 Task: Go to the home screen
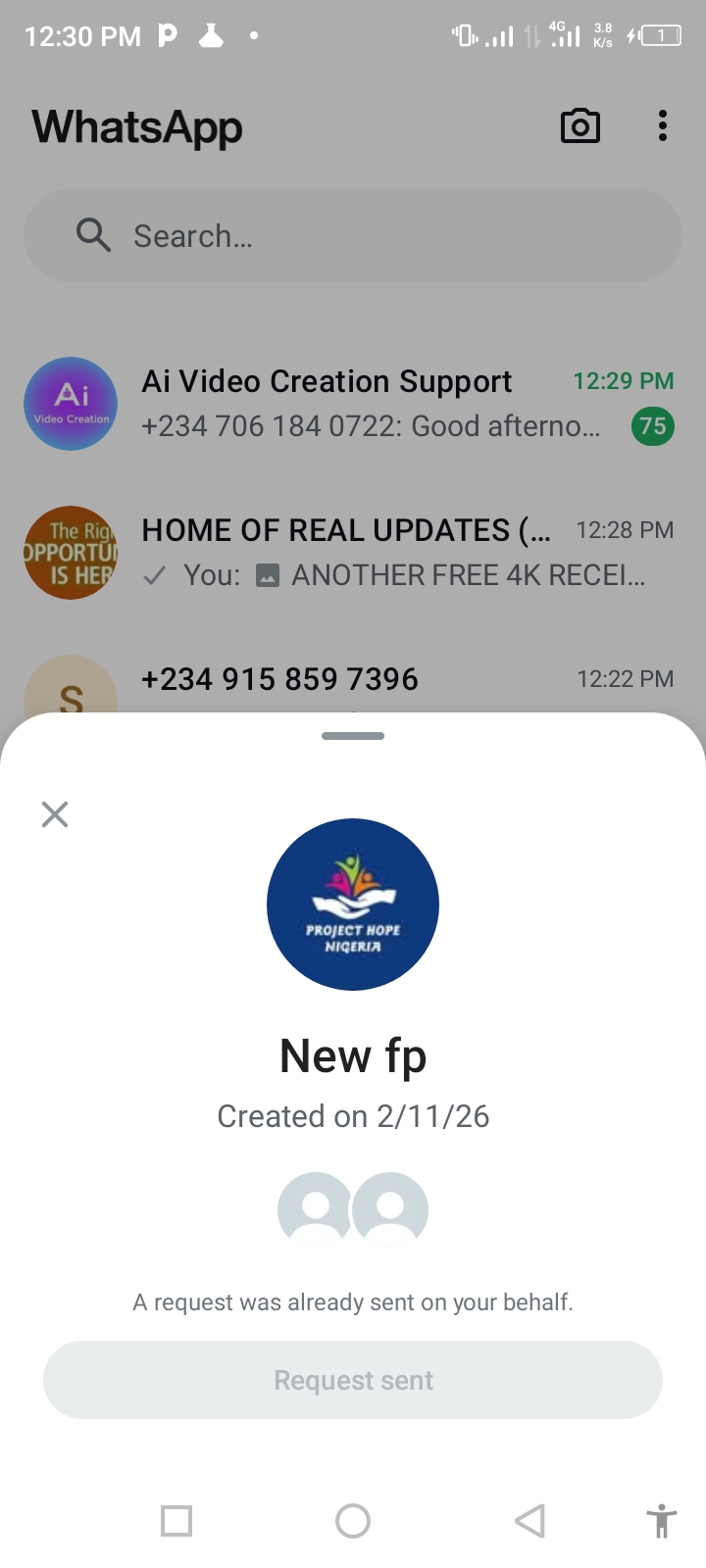click(353, 1521)
